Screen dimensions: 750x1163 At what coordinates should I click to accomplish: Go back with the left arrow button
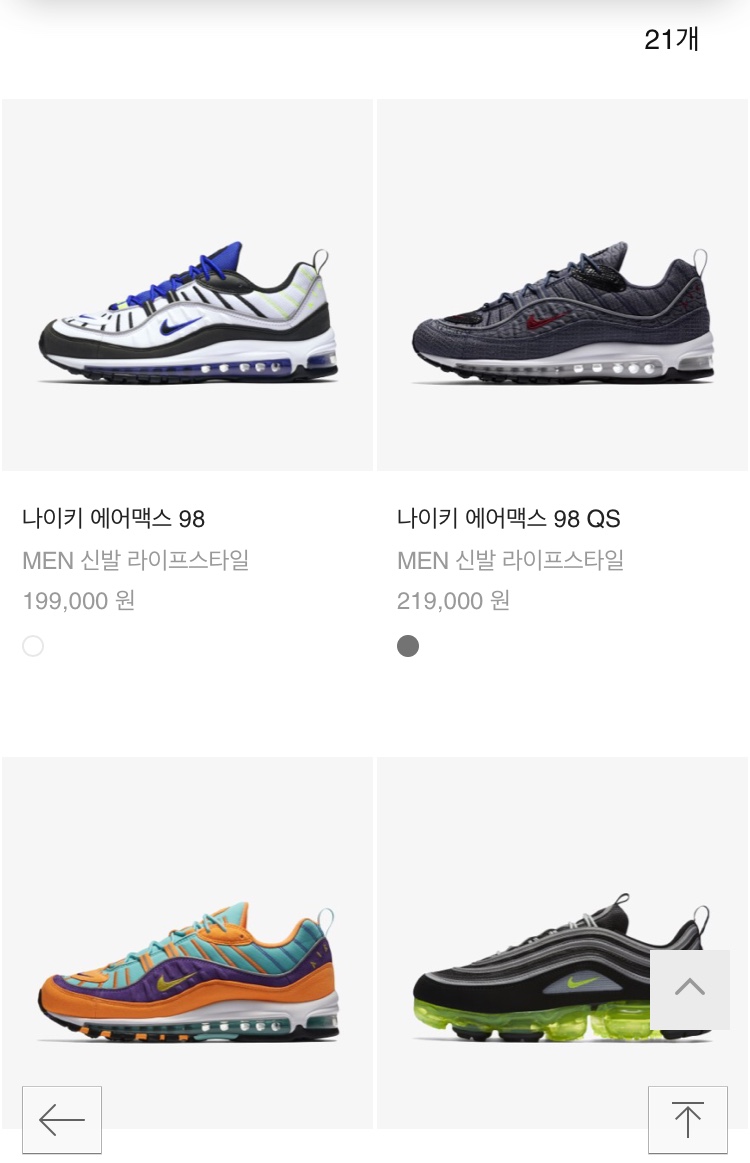tap(62, 1119)
